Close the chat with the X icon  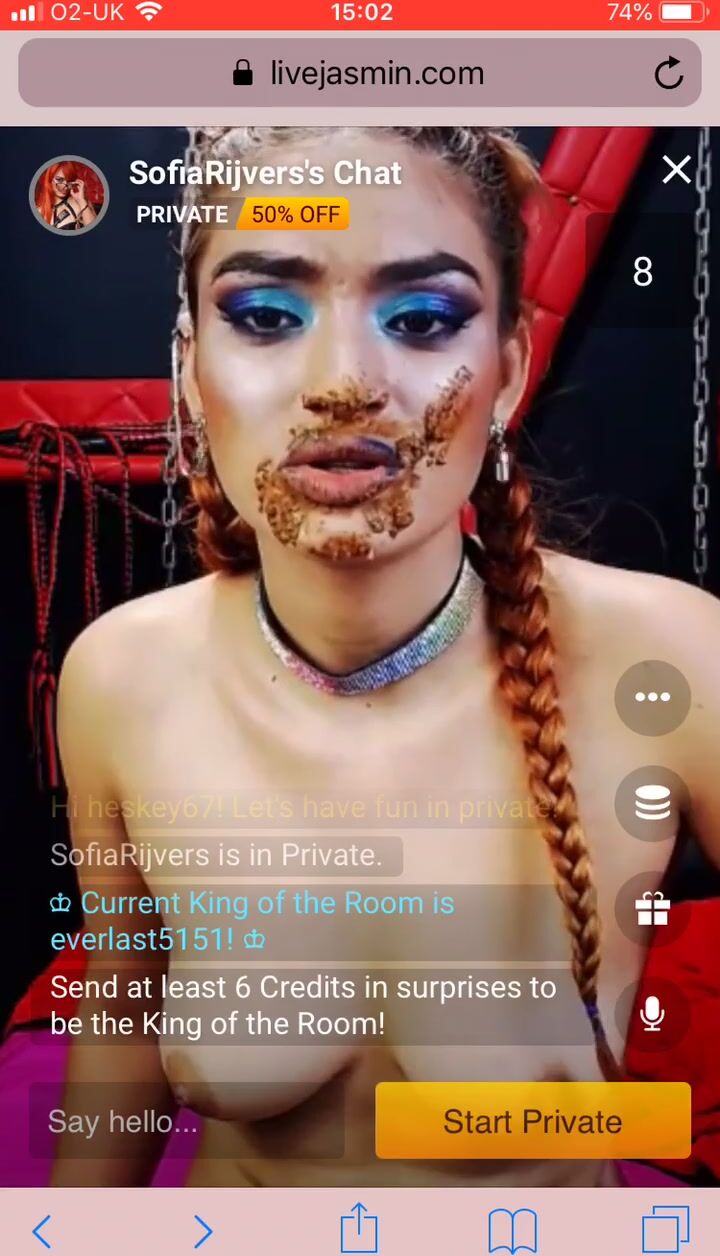point(677,170)
